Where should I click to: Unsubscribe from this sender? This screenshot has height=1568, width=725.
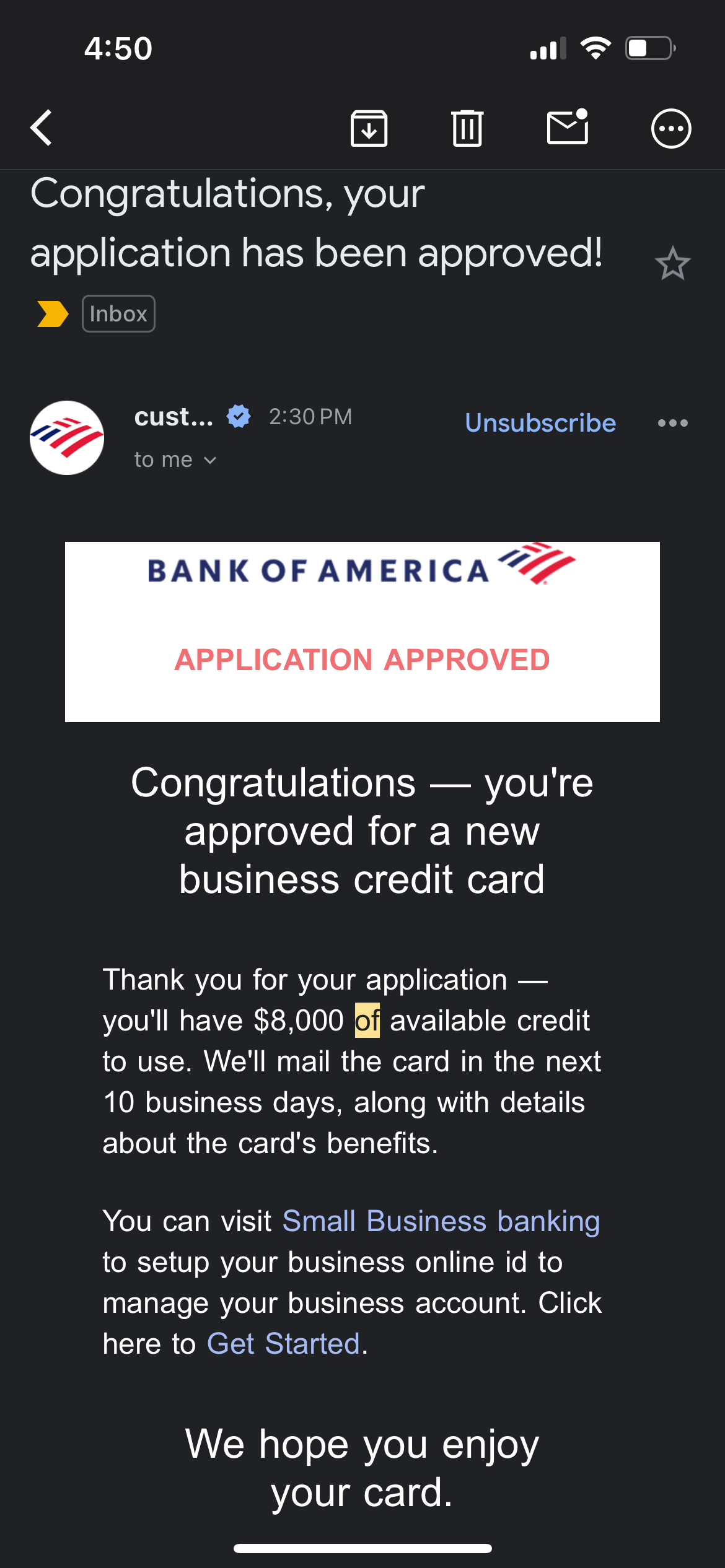pos(540,423)
